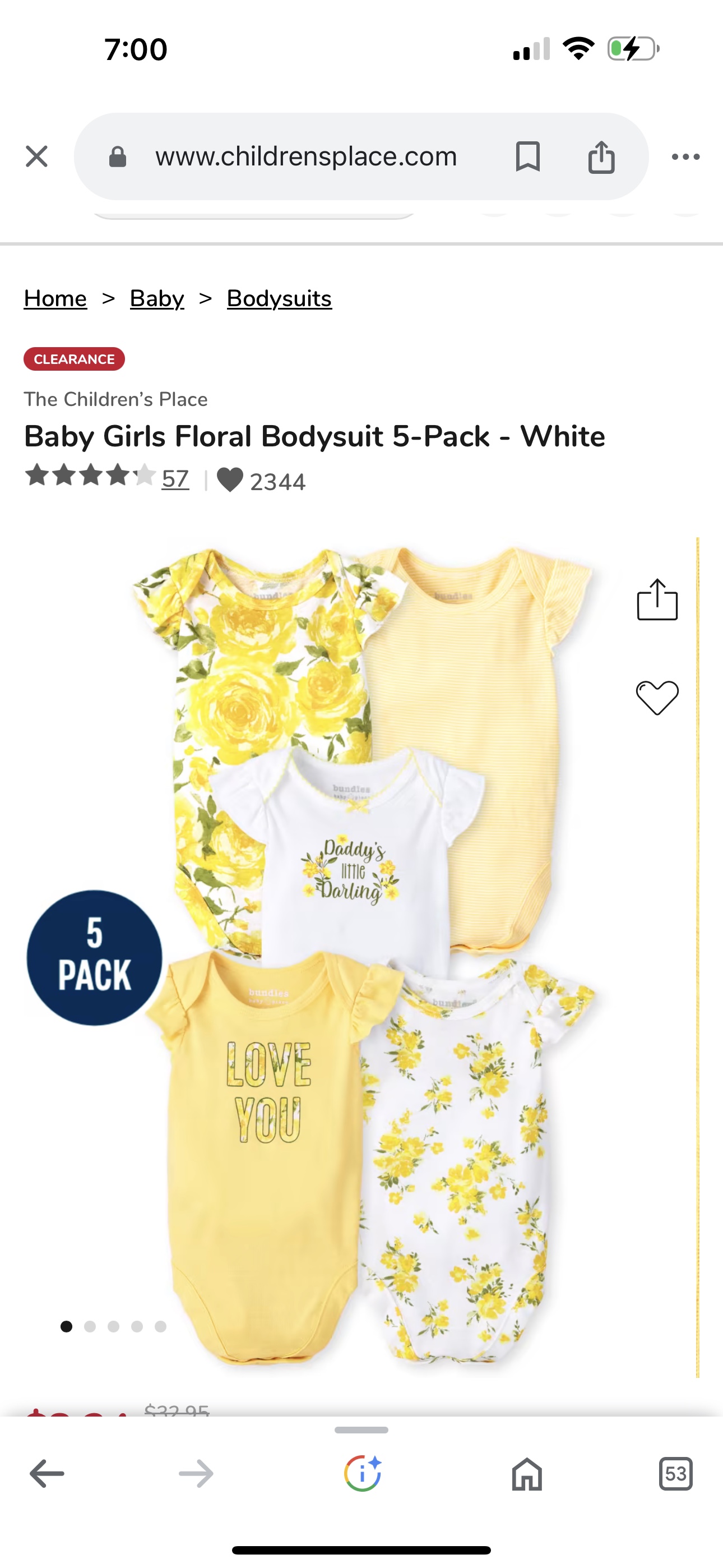Go back to the previous page
Screen dimensions: 723x1568
(47, 1474)
